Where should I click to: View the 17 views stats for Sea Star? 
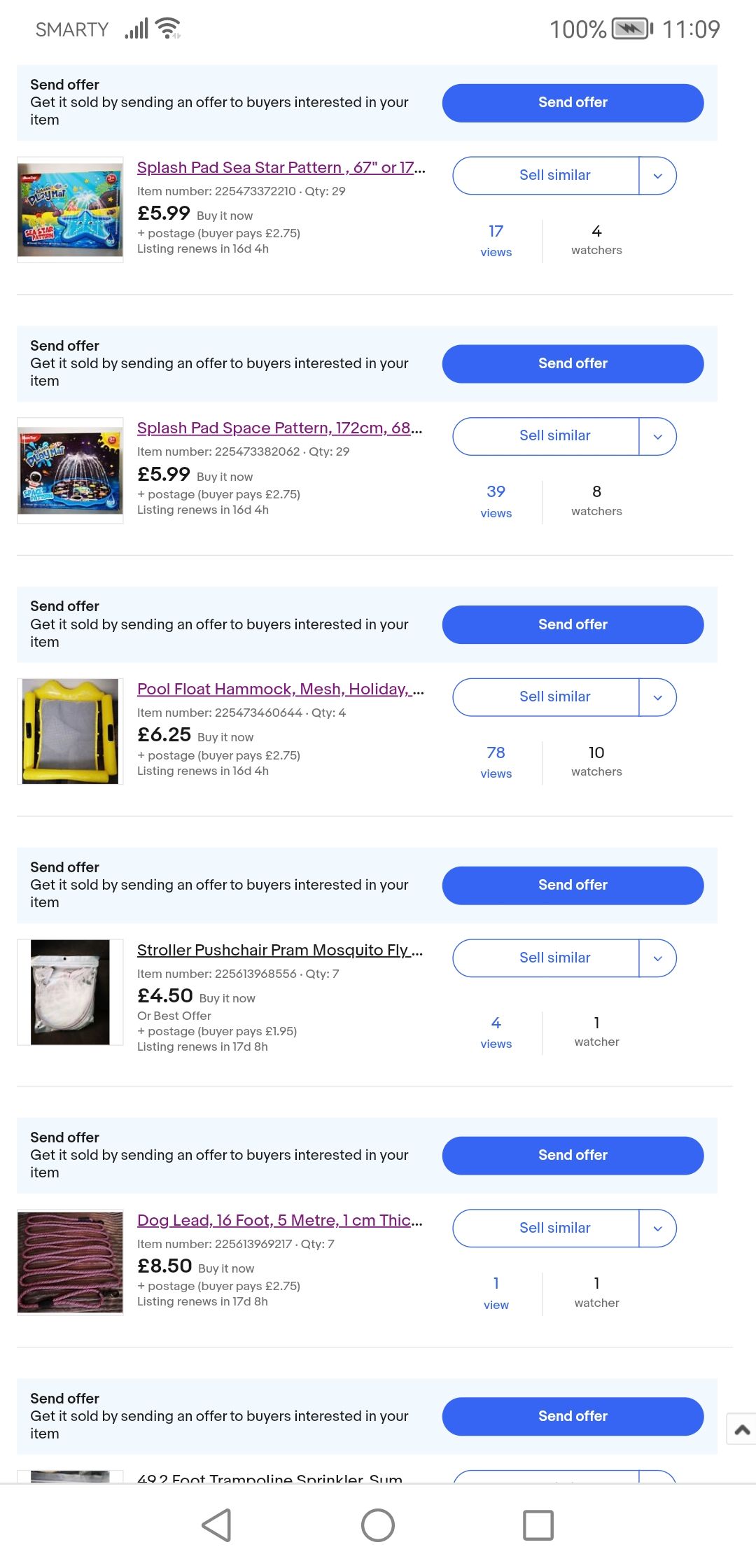point(496,240)
